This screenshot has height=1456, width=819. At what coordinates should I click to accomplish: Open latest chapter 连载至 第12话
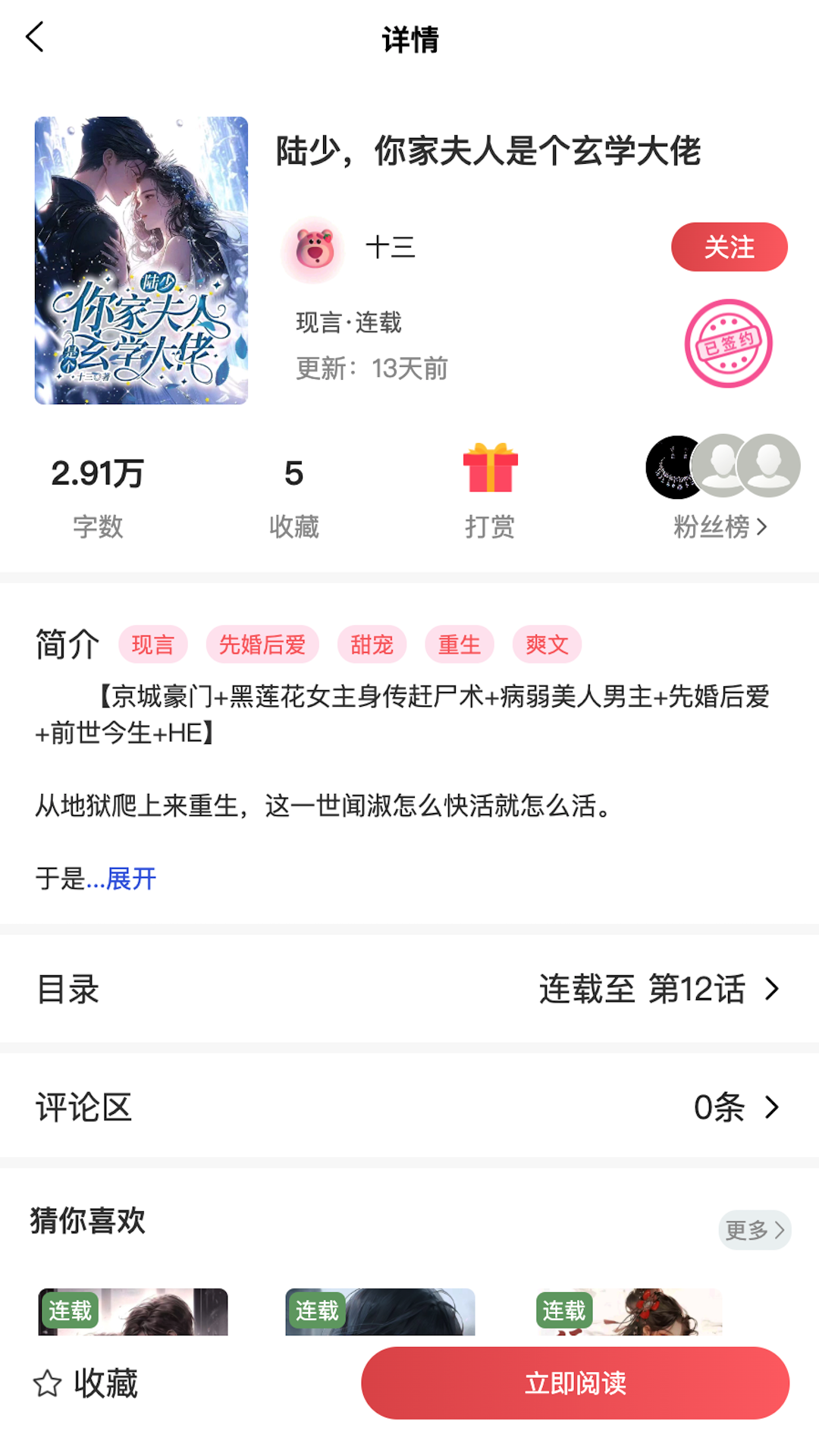pyautogui.click(x=643, y=988)
